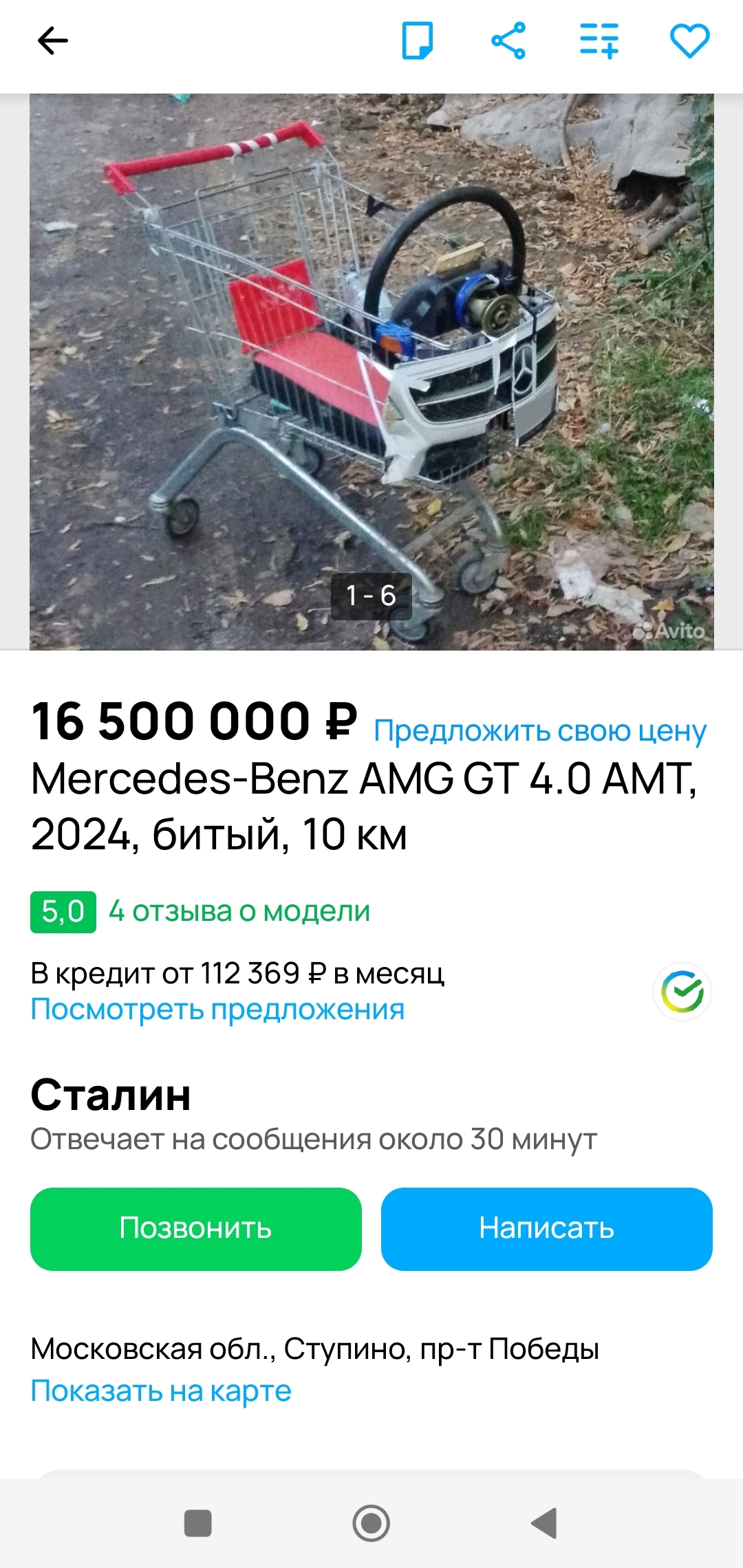Message the seller via 'Написать'
This screenshot has height=1568, width=743.
coord(547,1228)
